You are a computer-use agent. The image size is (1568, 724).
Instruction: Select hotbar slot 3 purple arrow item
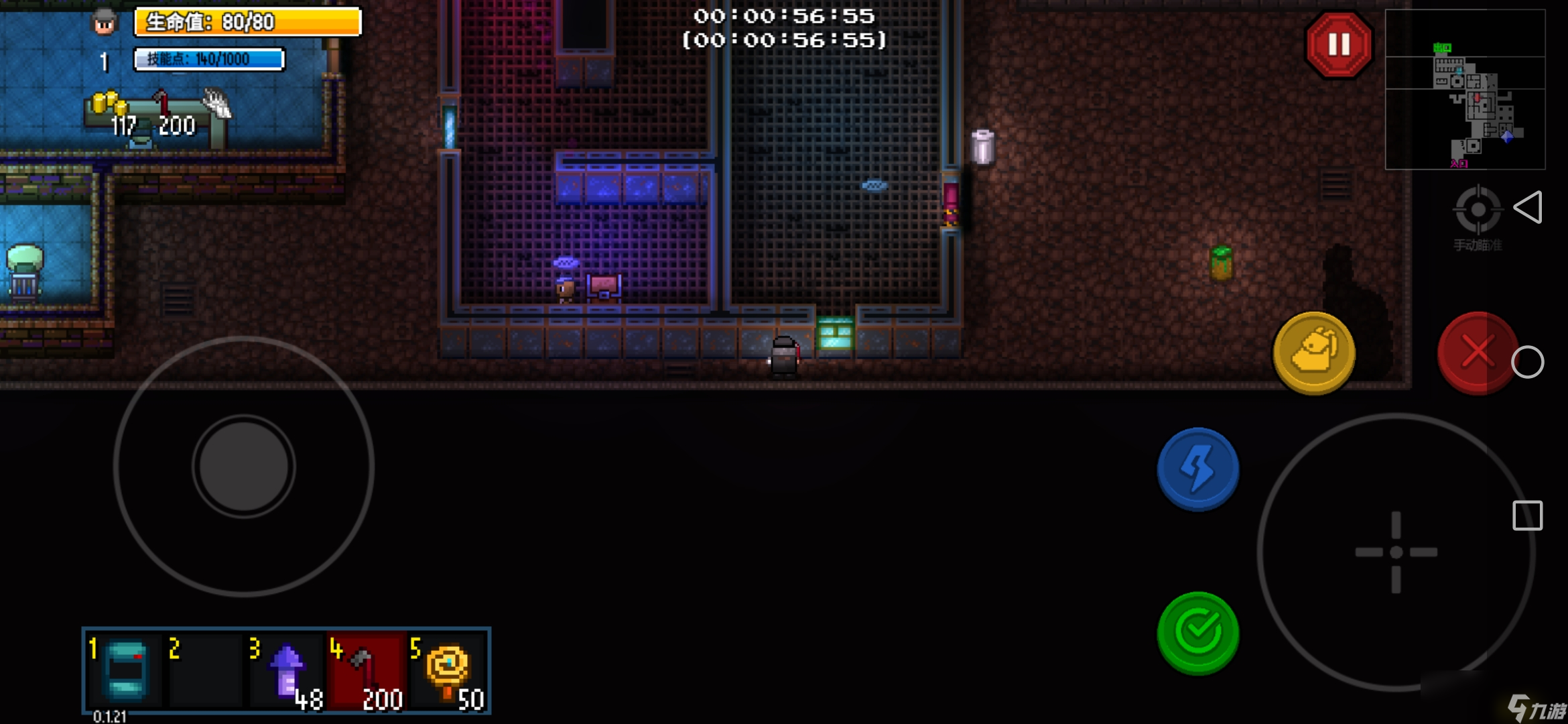click(287, 670)
